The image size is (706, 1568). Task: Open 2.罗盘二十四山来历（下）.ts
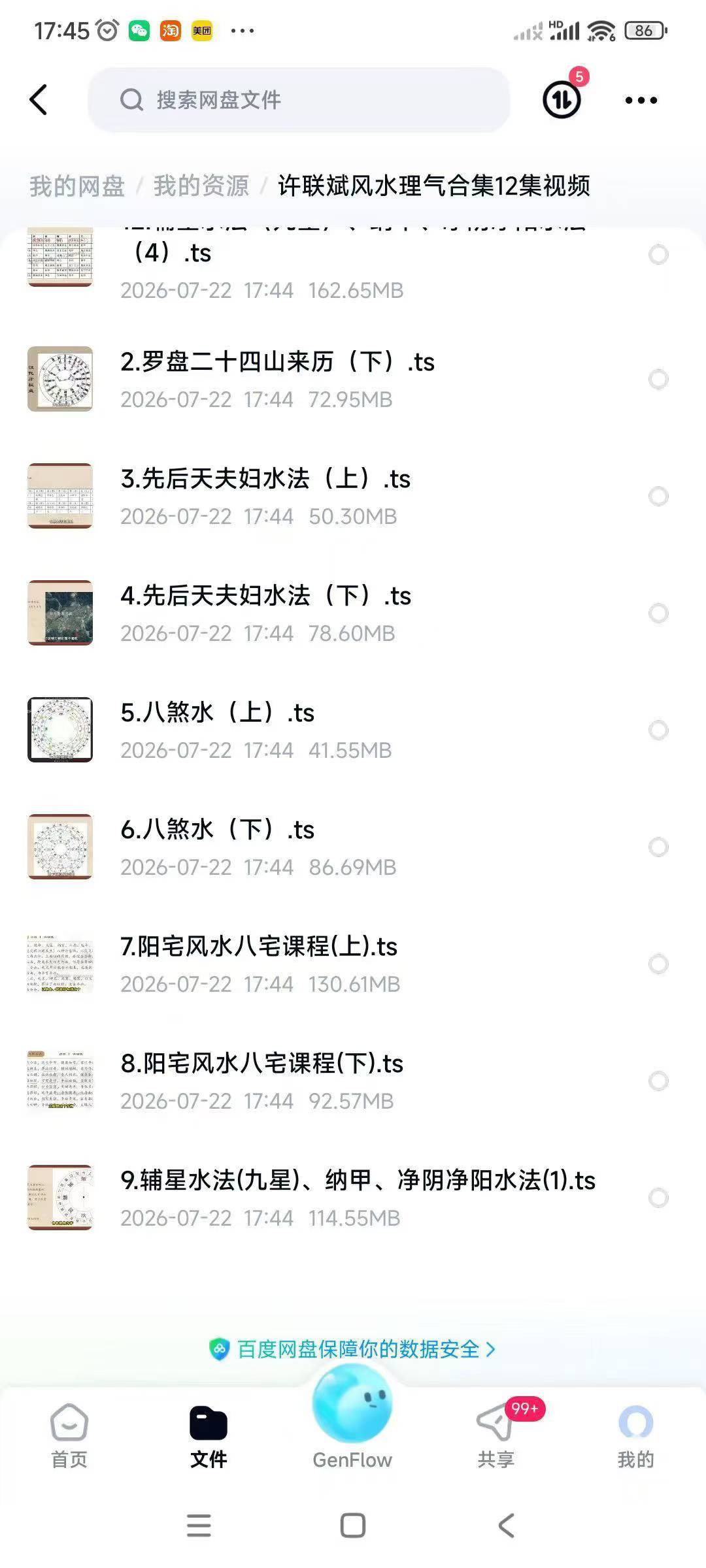[353, 379]
